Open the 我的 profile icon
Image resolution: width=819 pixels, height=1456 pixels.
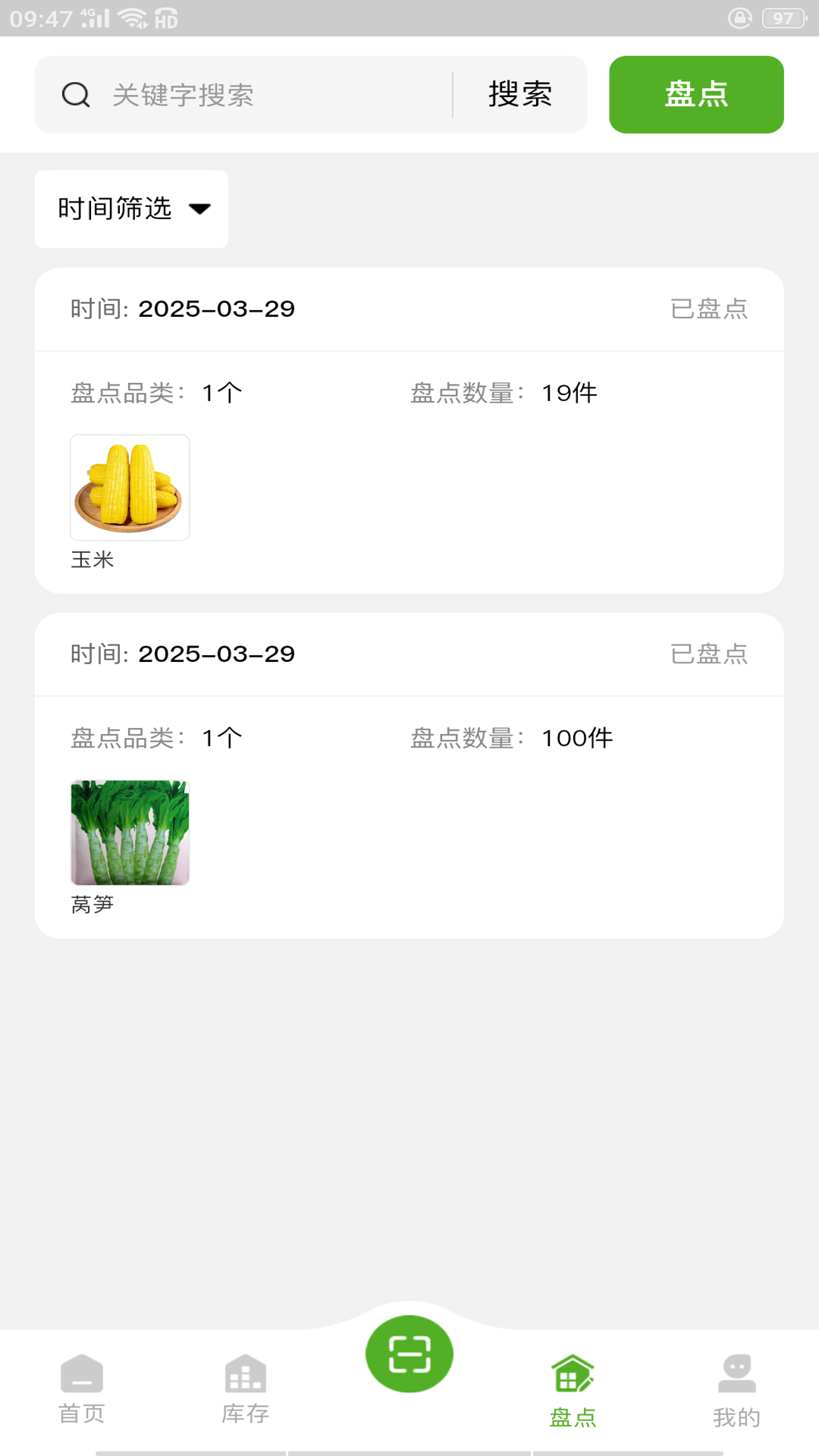(736, 1374)
